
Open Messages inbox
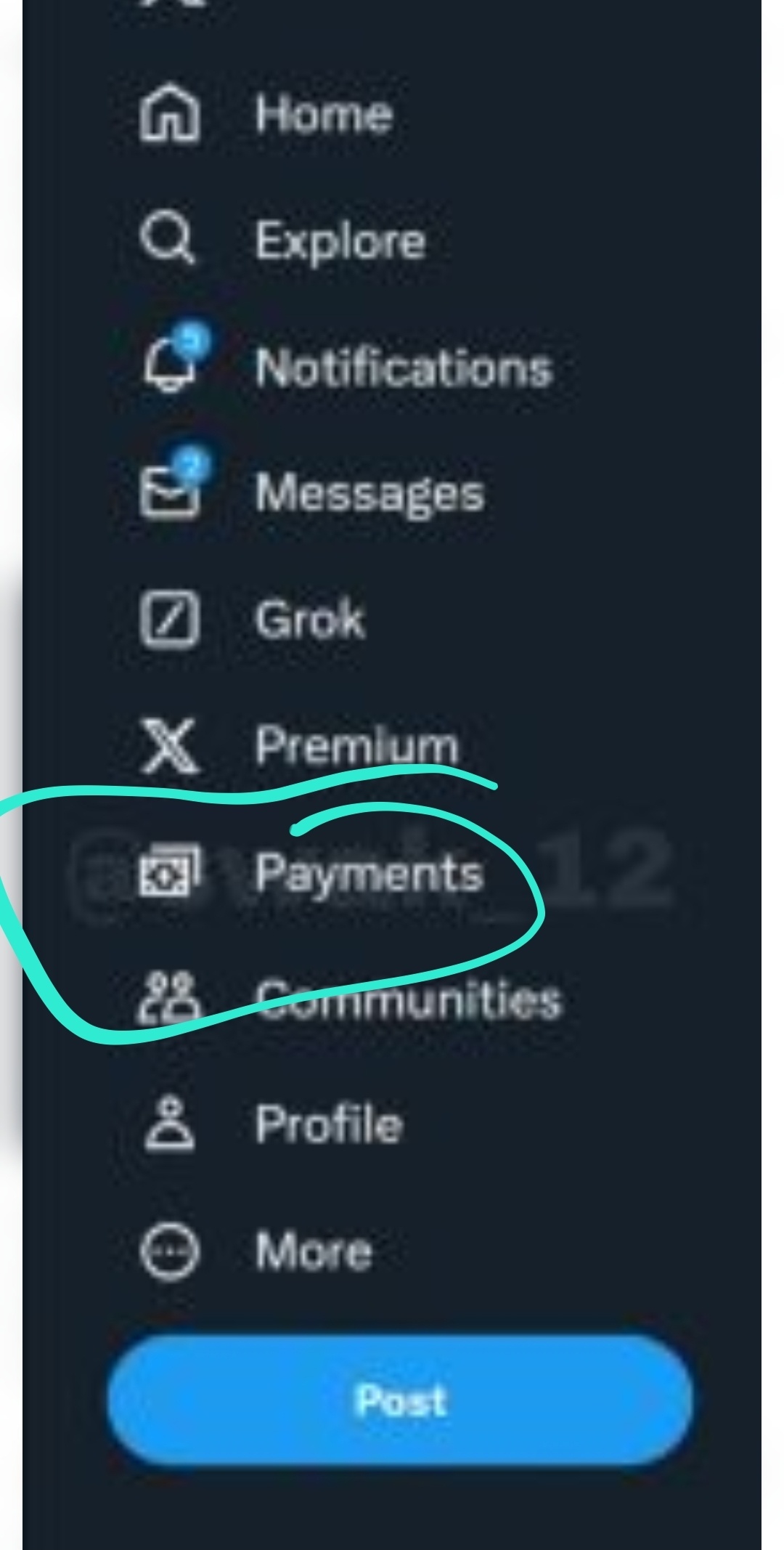311,492
